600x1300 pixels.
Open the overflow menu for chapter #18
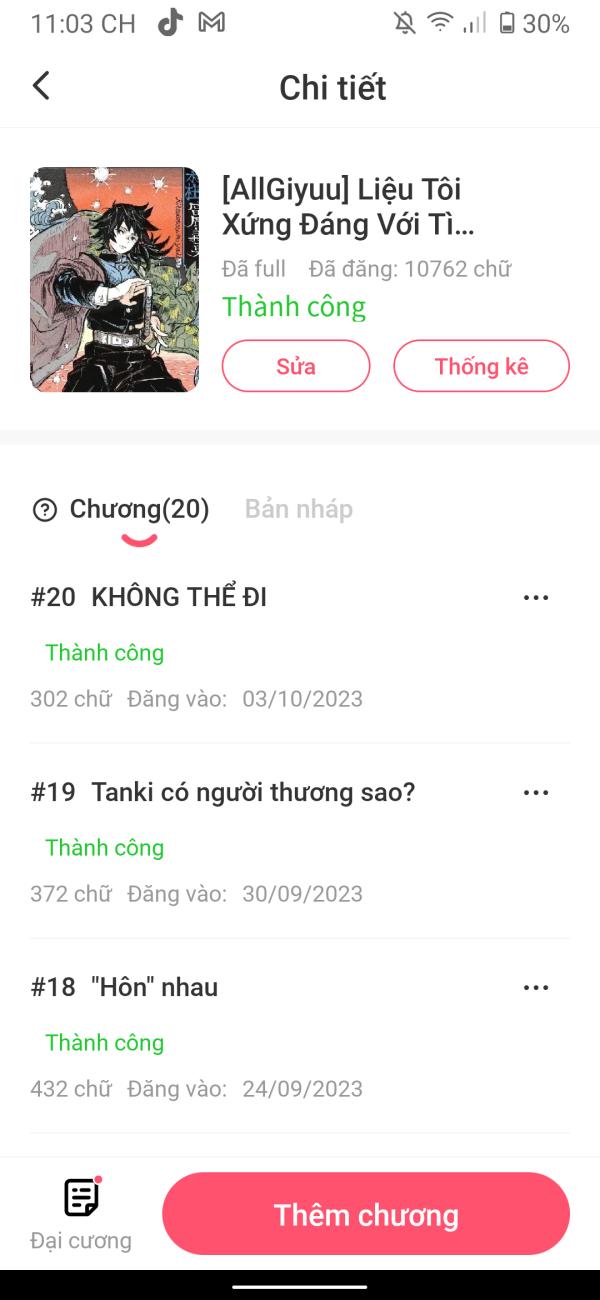tap(536, 987)
